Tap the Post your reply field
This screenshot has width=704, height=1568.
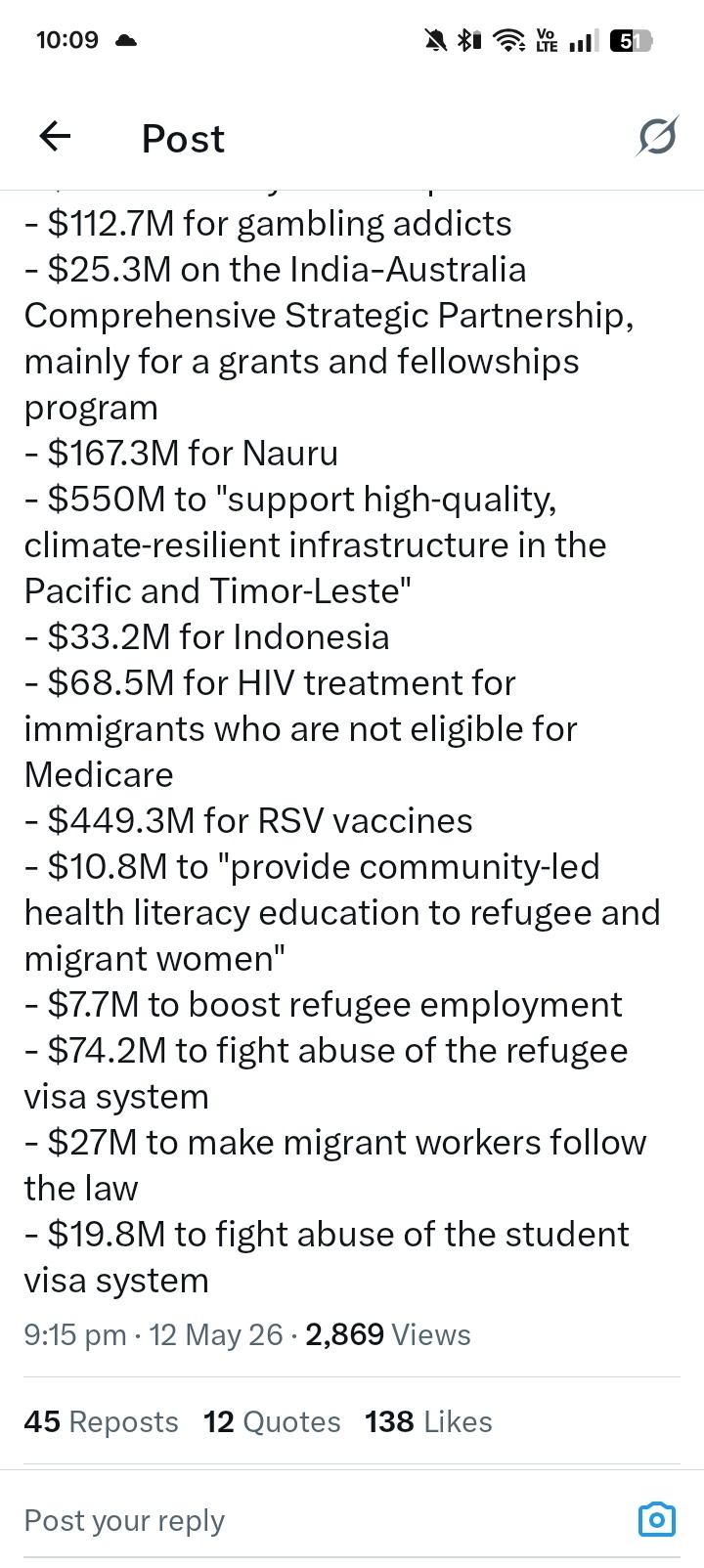tap(323, 1520)
